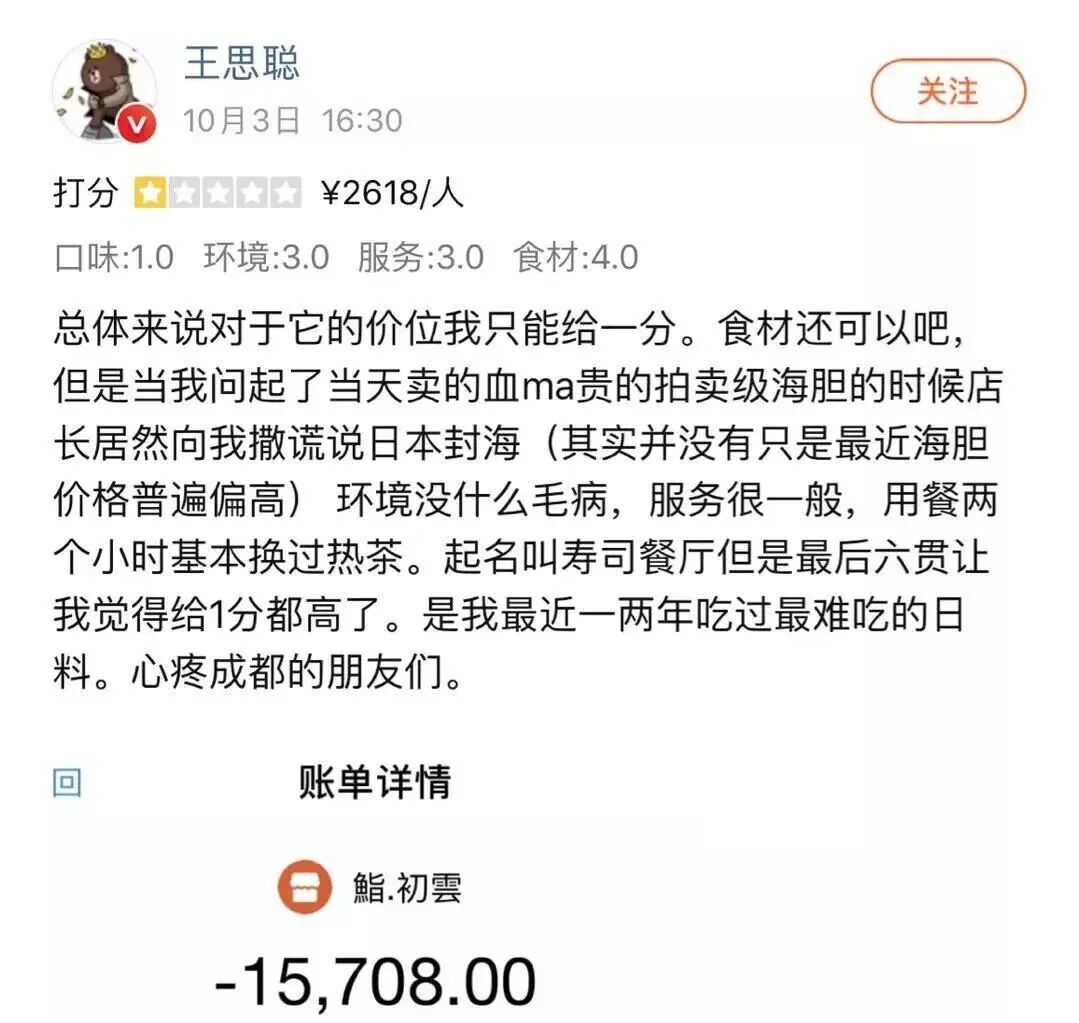Open the username 王思聪

click(x=241, y=62)
